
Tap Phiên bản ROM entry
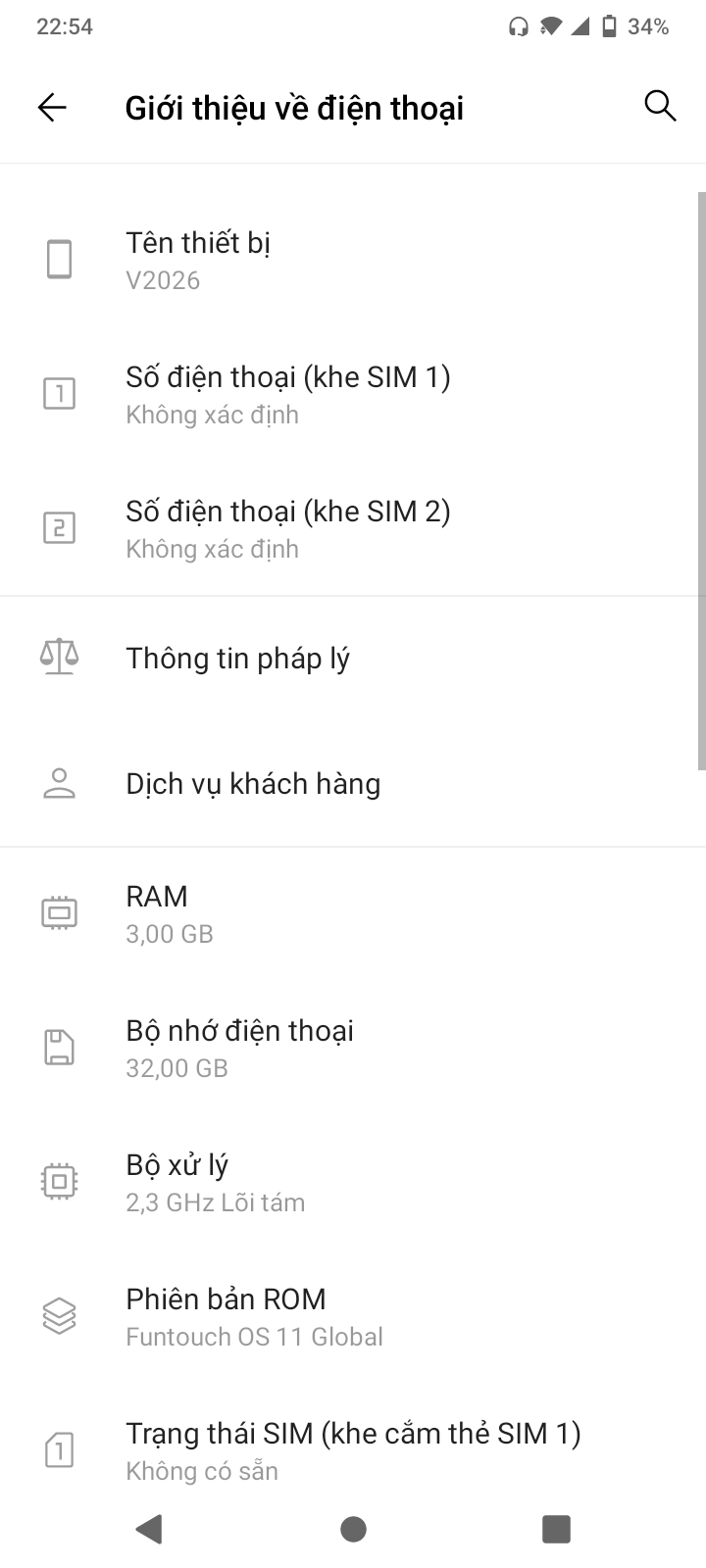[353, 1316]
